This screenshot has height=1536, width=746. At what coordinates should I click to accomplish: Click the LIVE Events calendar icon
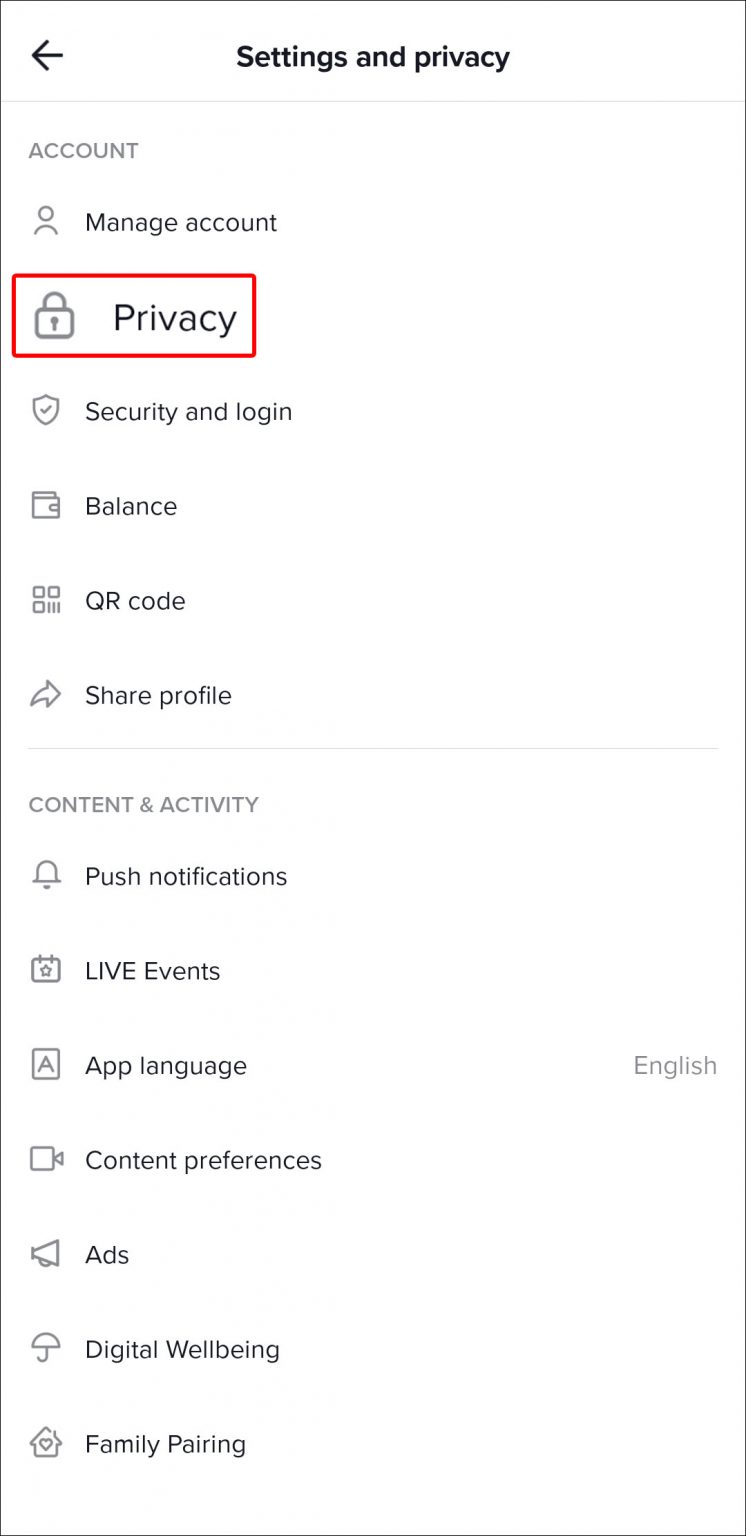(45, 970)
